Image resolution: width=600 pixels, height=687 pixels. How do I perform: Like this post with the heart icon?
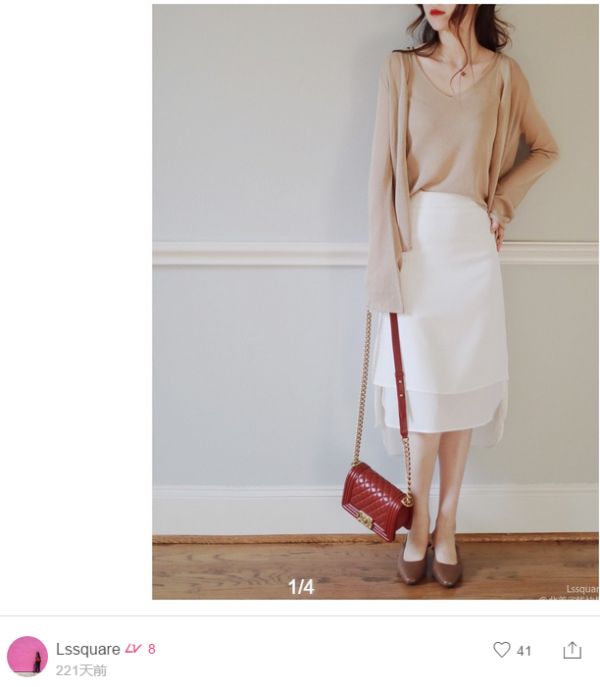click(x=502, y=650)
